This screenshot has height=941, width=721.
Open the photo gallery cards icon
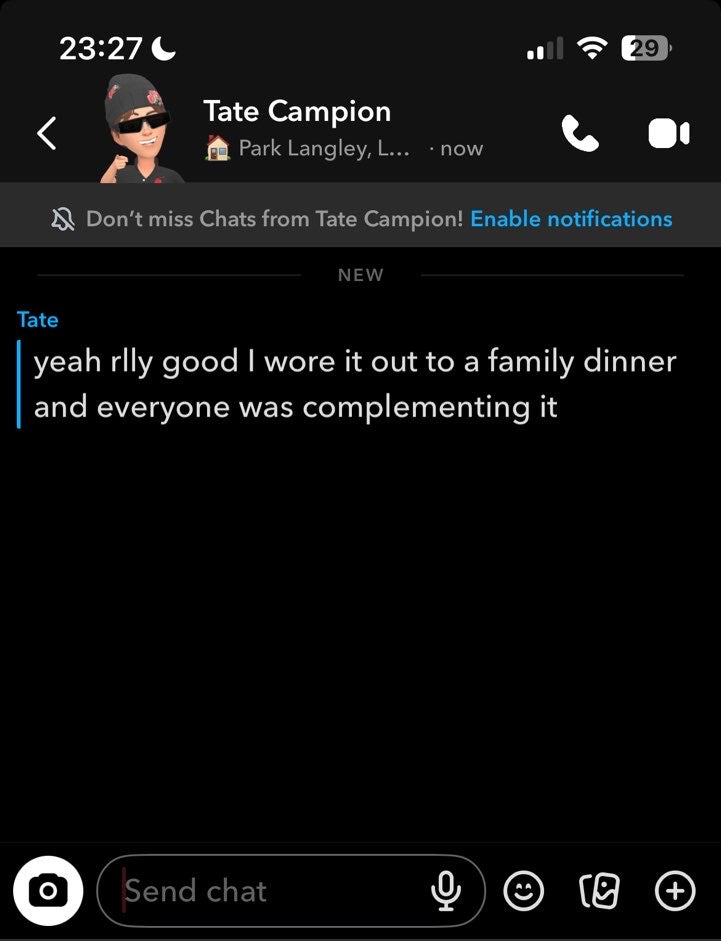pos(599,890)
